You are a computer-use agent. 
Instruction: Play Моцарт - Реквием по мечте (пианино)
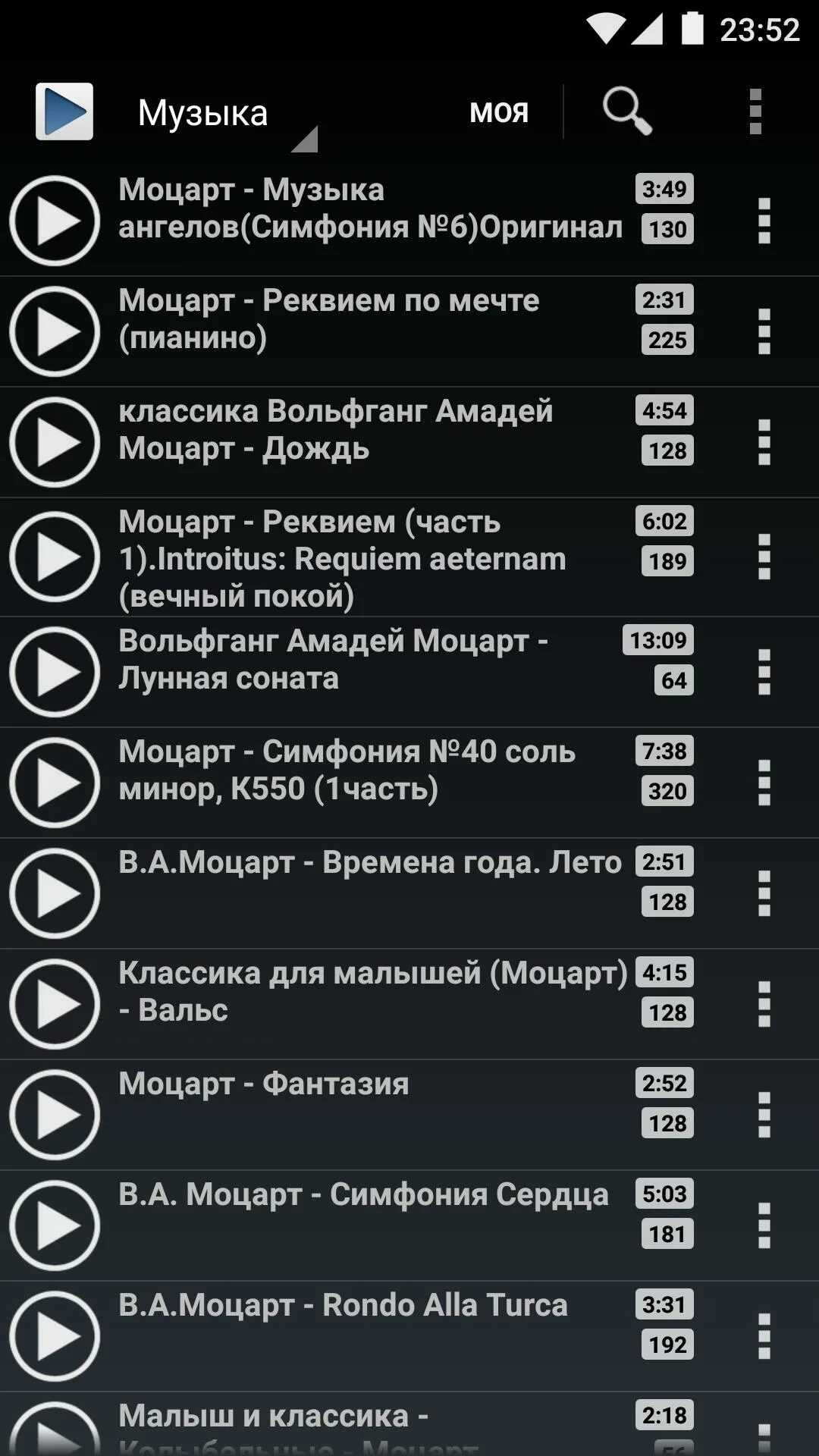[x=55, y=331]
